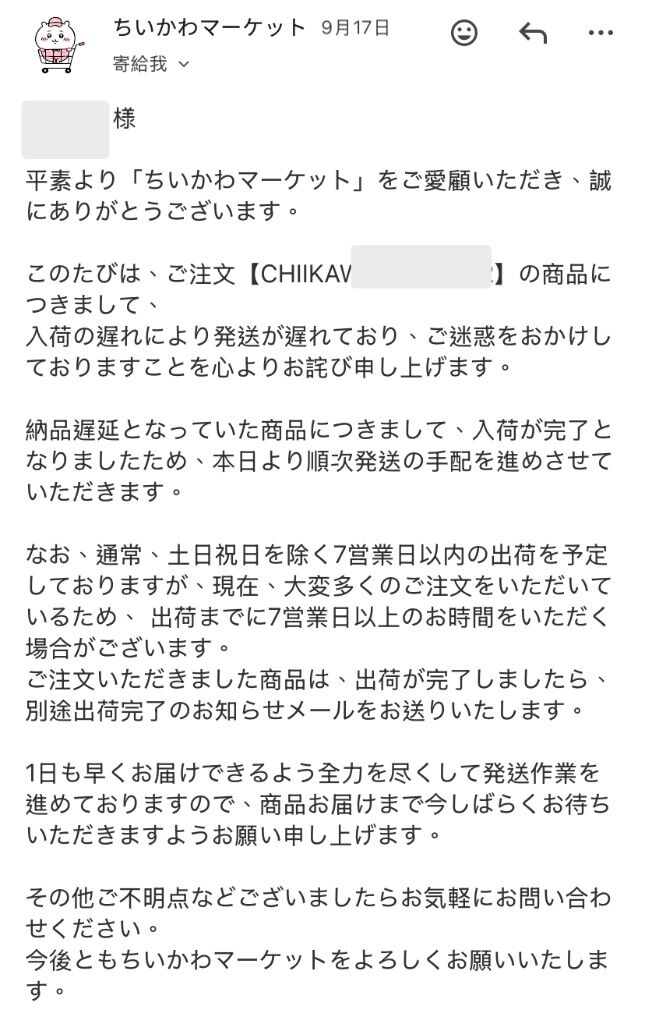Open the three-dot overflow menu
The image size is (645, 1024).
[600, 33]
